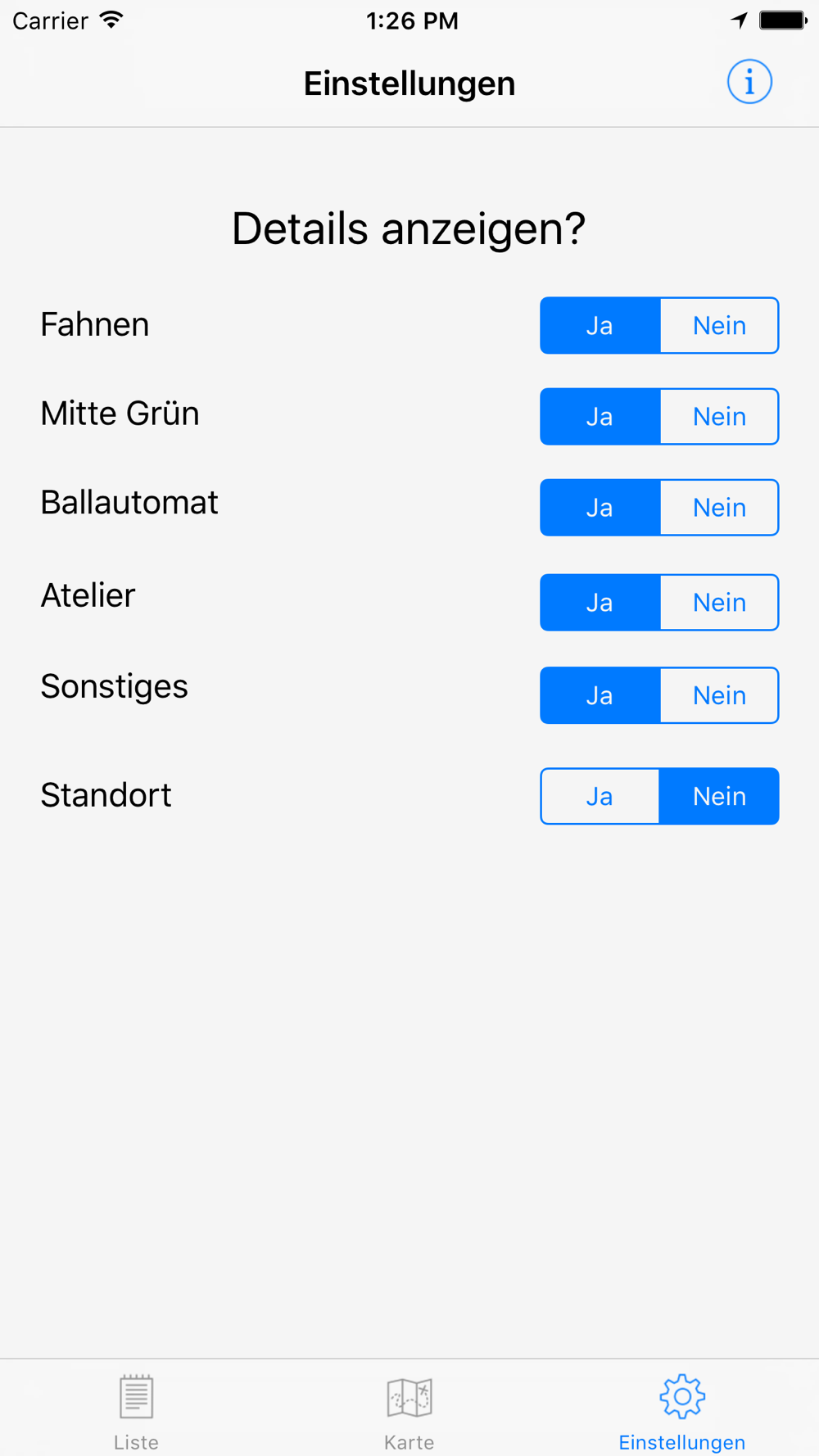Switch to the Liste tab
Viewport: 819px width, 1456px height.
point(136,1411)
